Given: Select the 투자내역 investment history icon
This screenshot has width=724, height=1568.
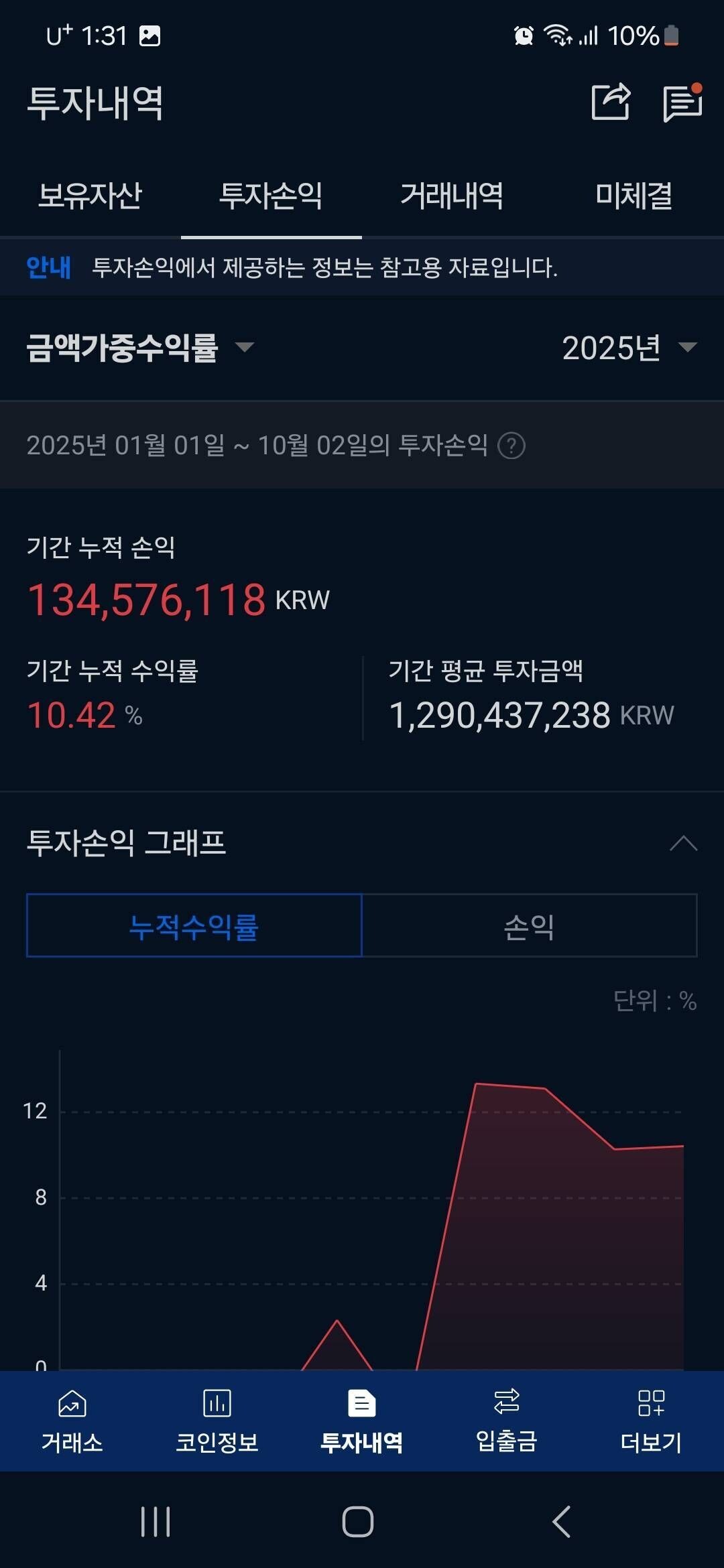Looking at the screenshot, I should (x=361, y=1421).
